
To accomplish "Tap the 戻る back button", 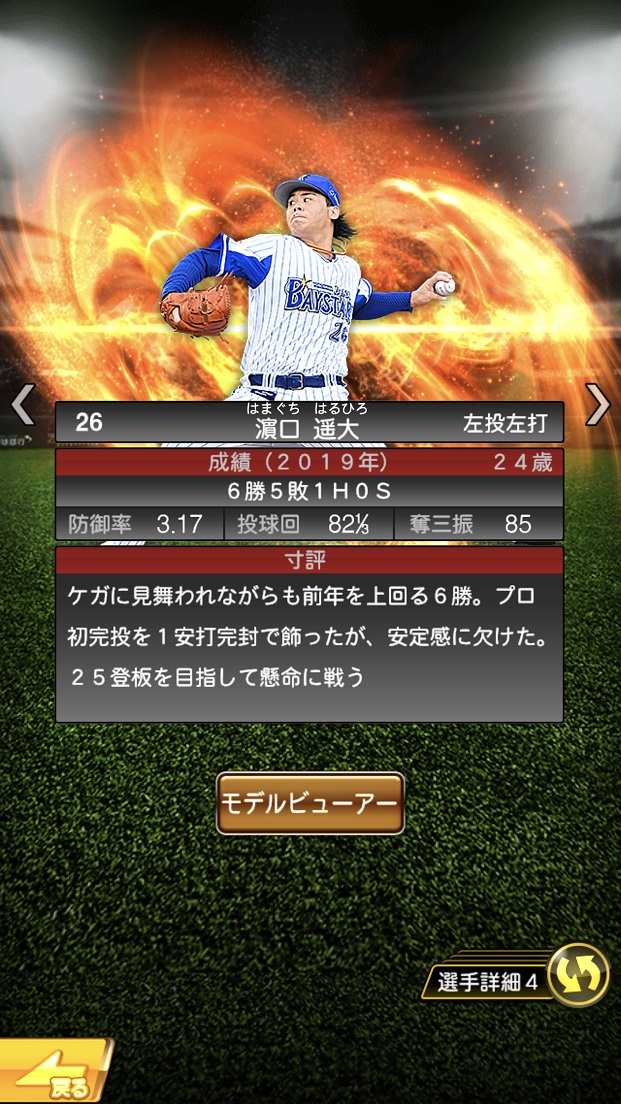I will (55, 1075).
